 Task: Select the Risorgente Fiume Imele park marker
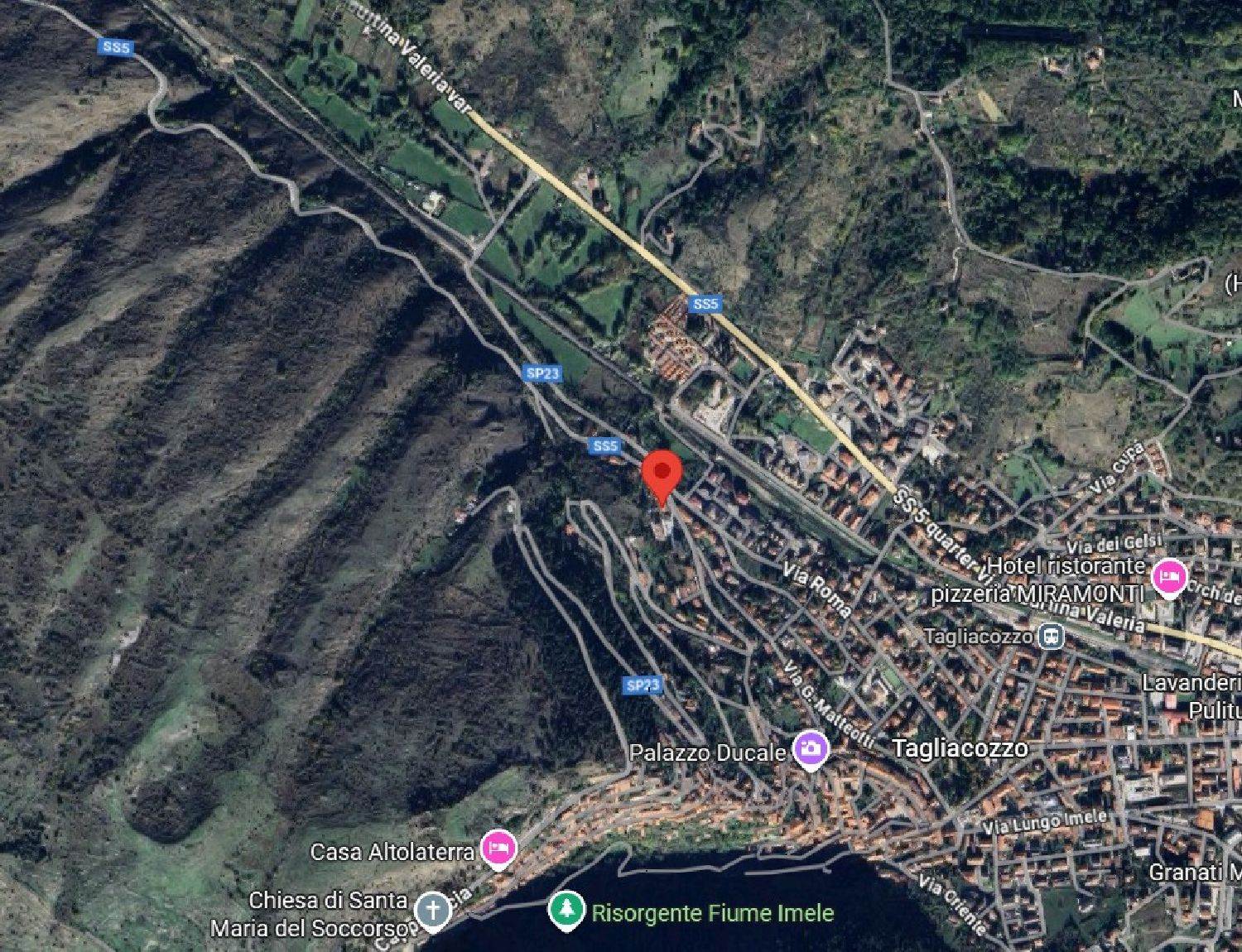566,909
